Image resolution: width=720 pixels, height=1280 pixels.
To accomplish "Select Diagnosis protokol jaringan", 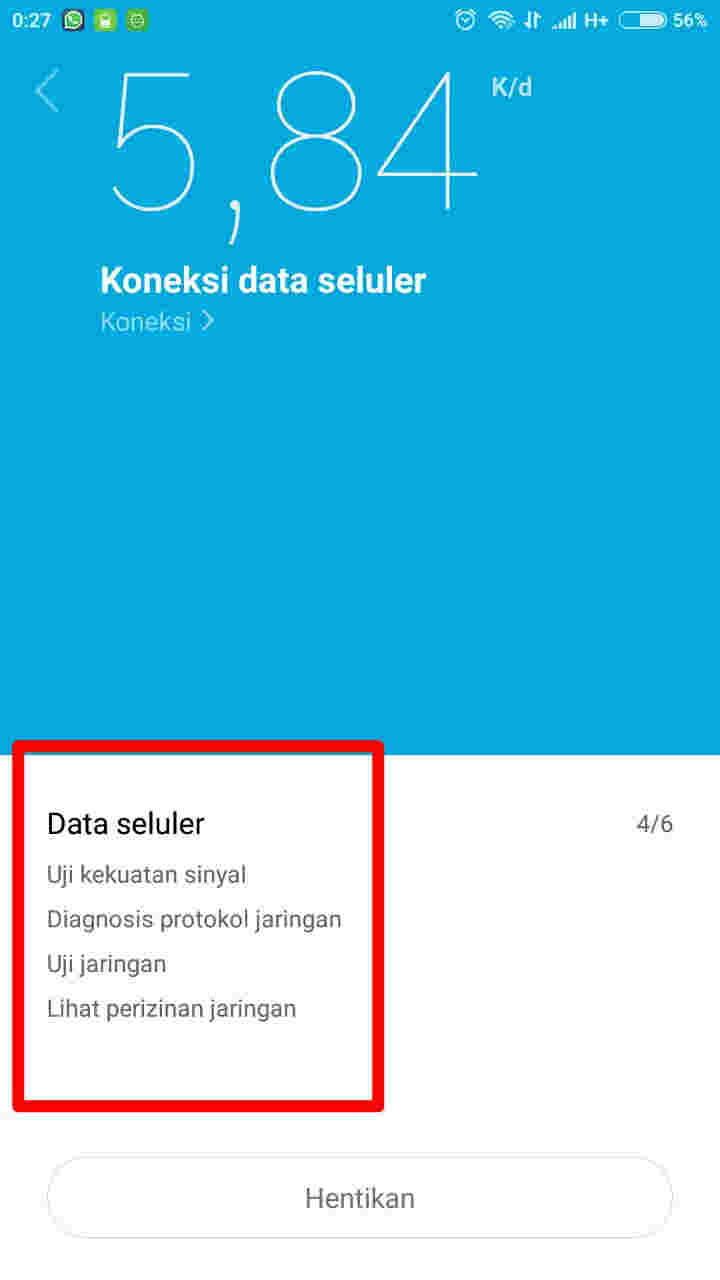I will (194, 919).
